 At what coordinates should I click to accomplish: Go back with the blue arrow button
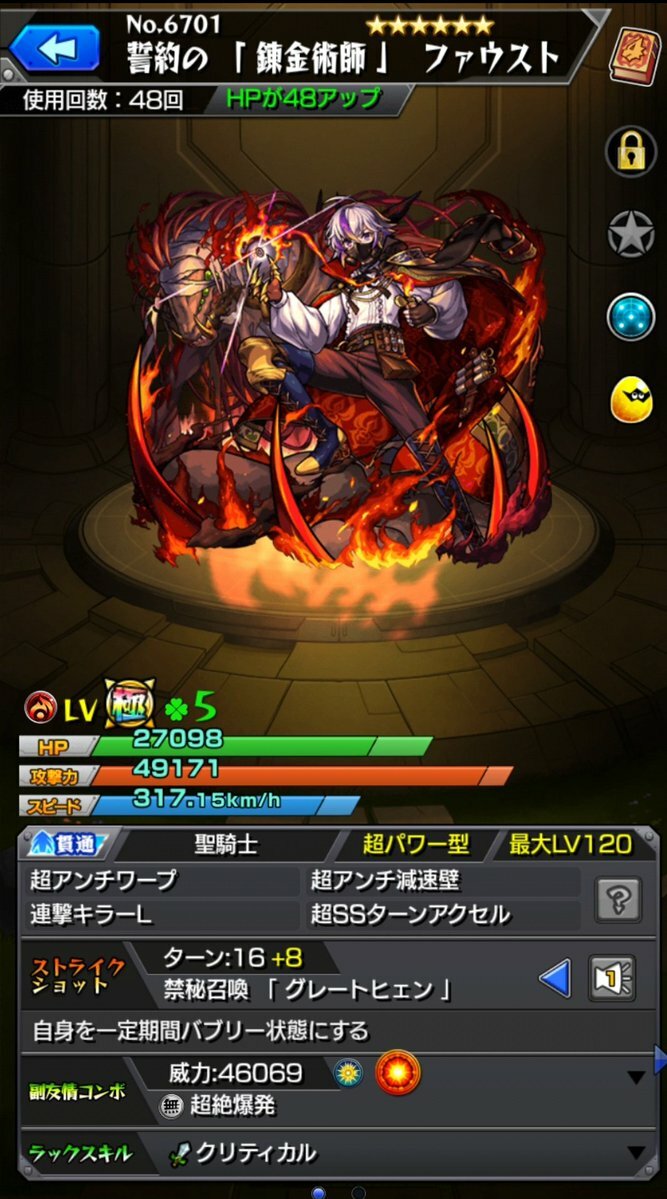[x=56, y=46]
